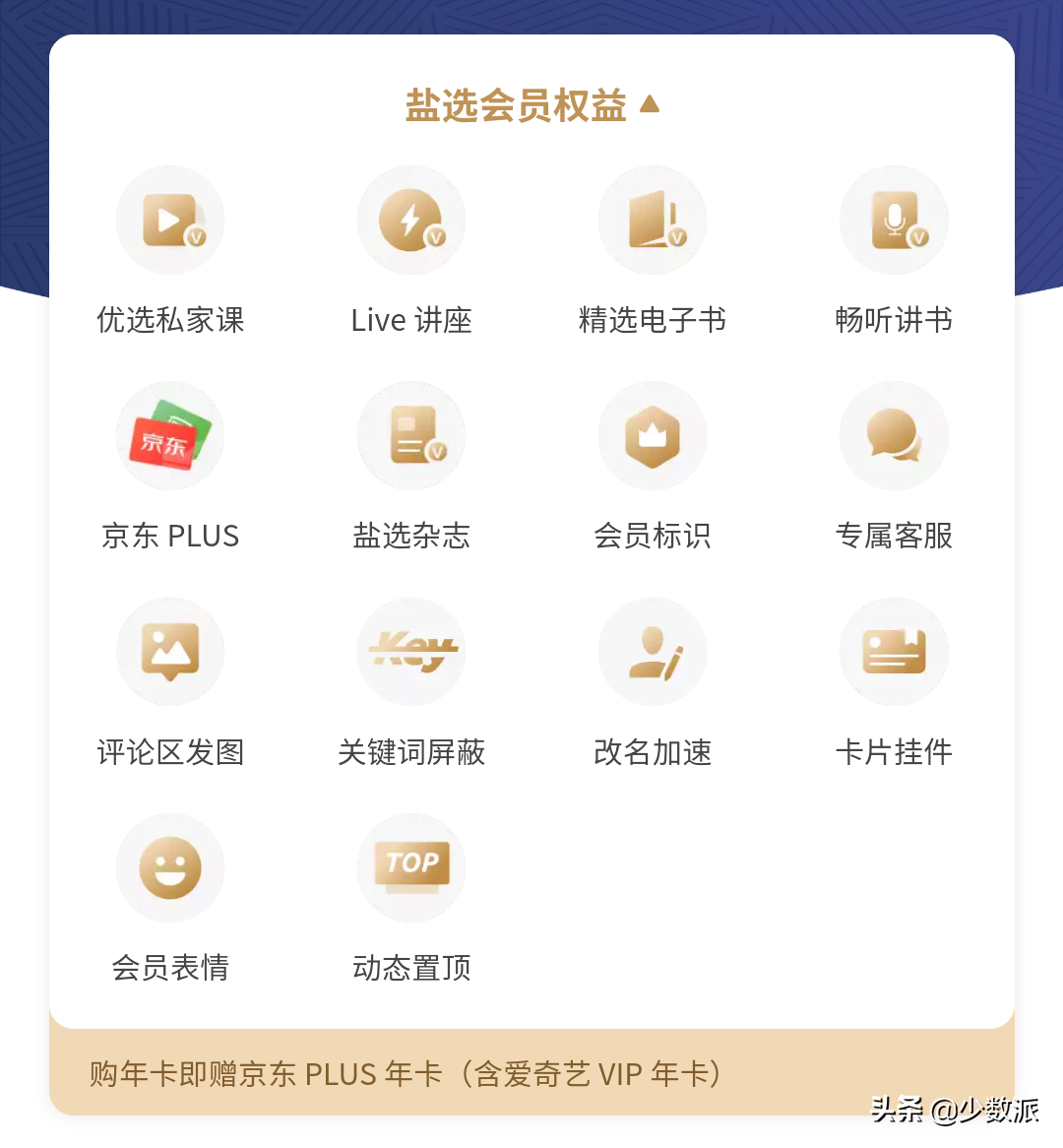Open 专属客服 benefit
The image size is (1063, 1148).
click(x=894, y=436)
